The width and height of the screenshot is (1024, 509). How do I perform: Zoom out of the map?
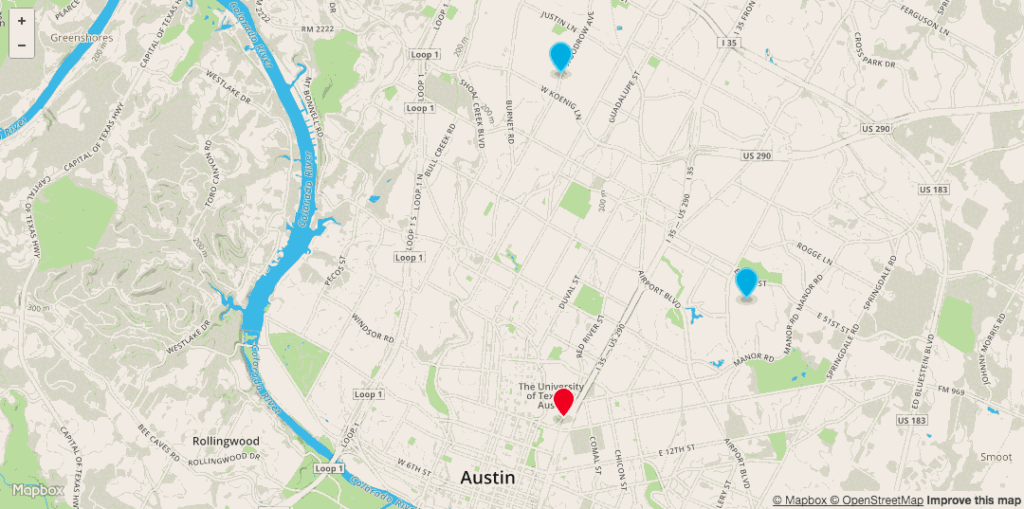click(21, 45)
